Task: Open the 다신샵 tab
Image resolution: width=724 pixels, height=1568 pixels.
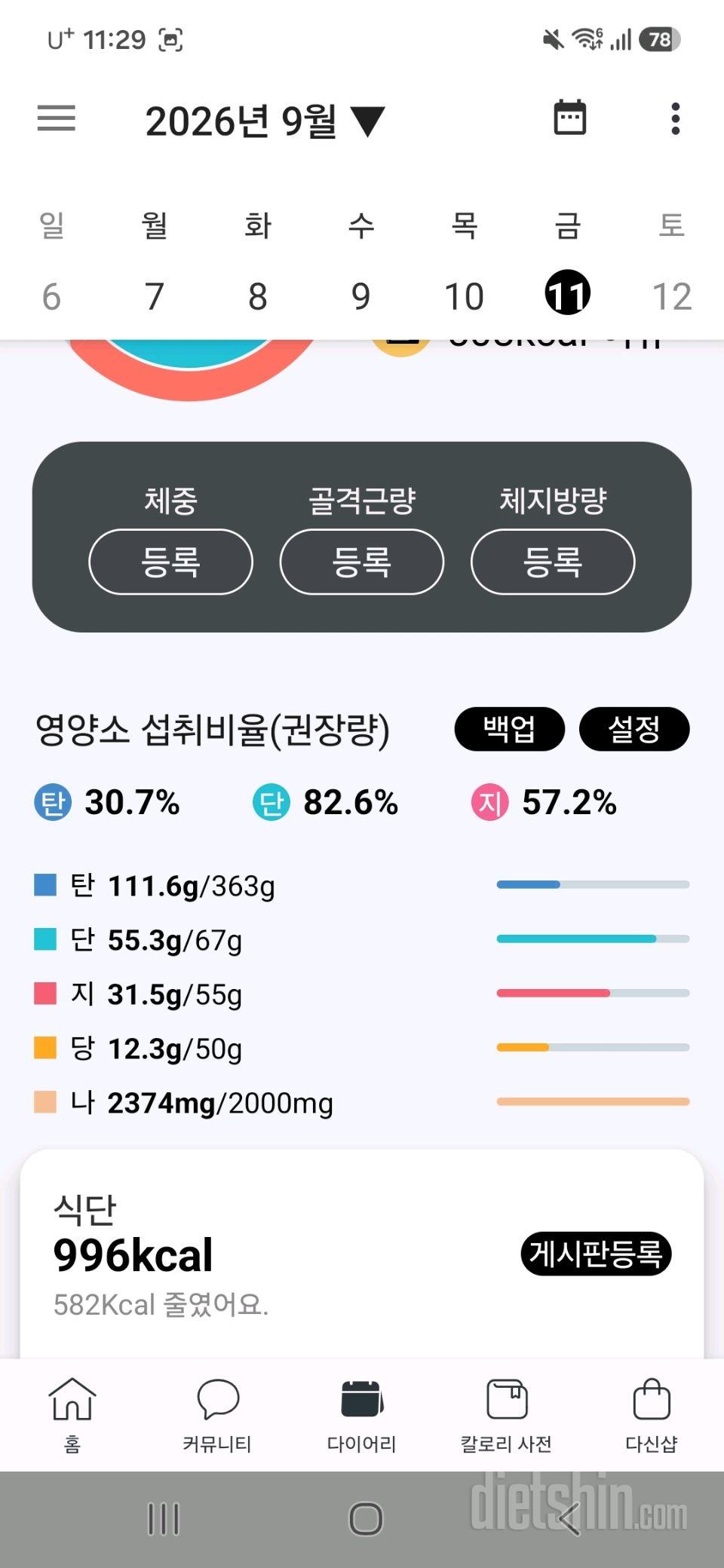Action: click(652, 1415)
